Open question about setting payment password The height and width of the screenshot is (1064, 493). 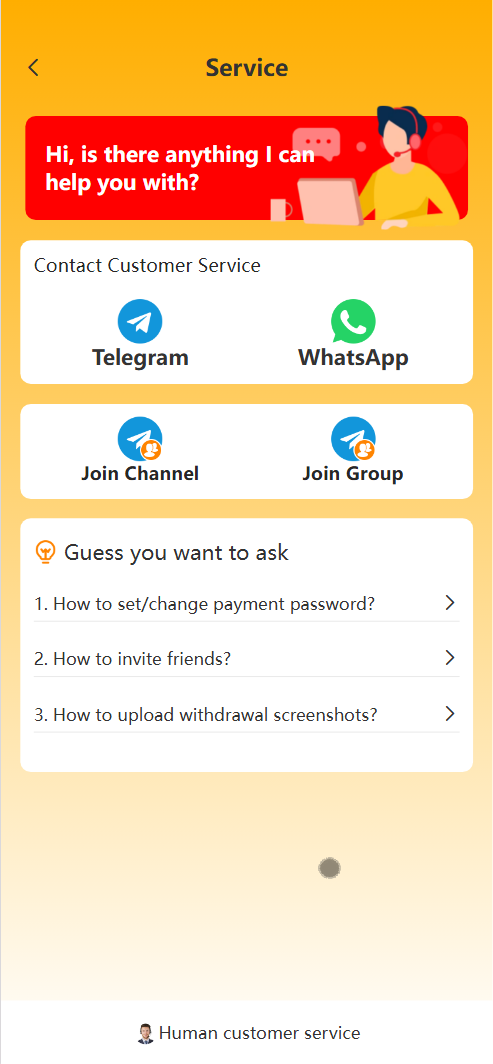coord(246,603)
